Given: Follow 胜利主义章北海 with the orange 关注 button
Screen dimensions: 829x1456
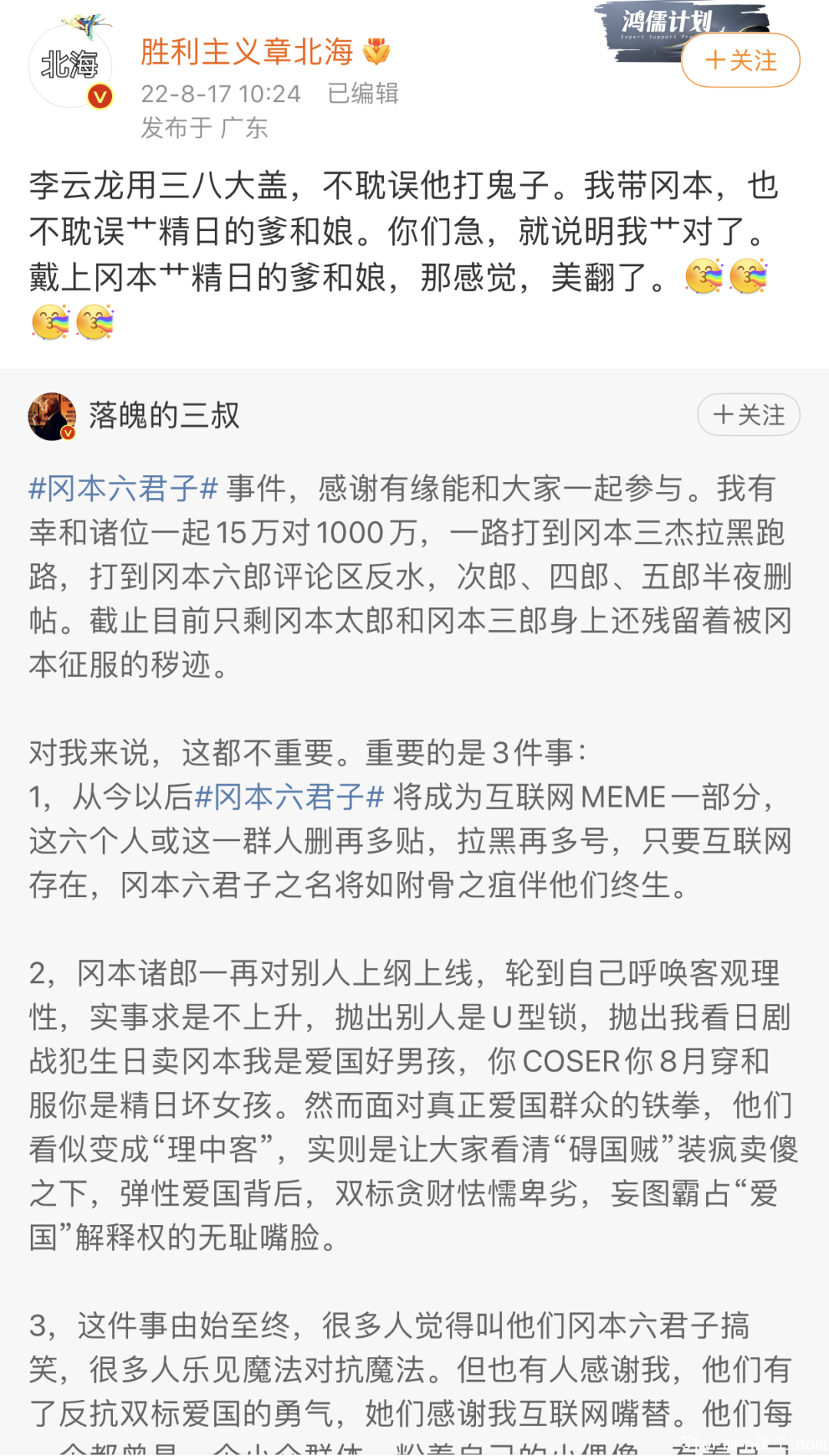Looking at the screenshot, I should (x=740, y=61).
